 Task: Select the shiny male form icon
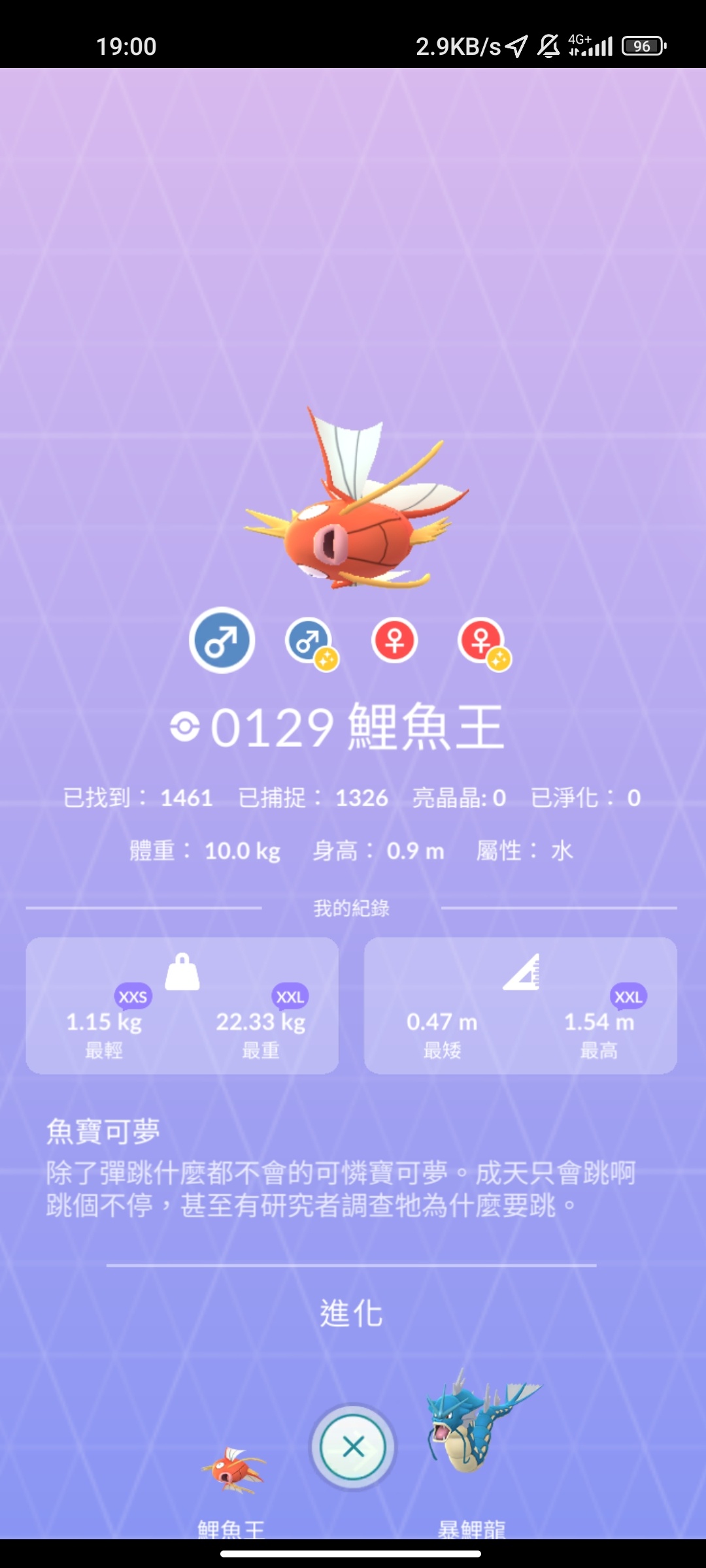point(309,642)
